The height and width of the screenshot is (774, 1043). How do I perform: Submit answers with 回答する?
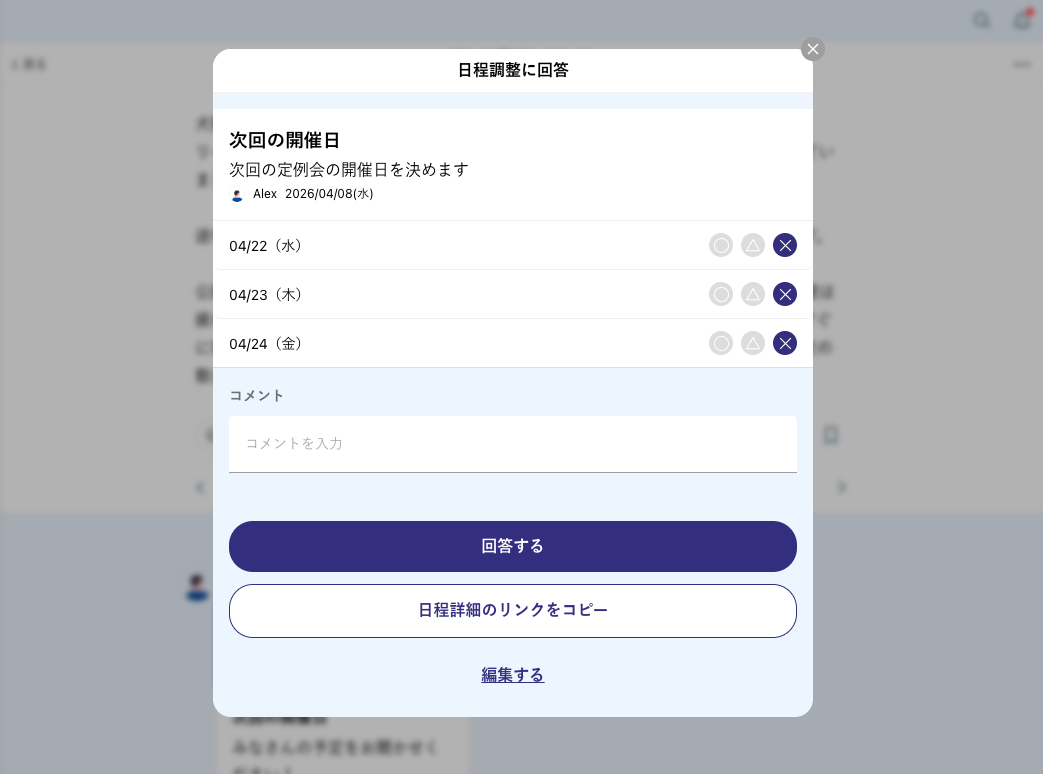tap(512, 546)
